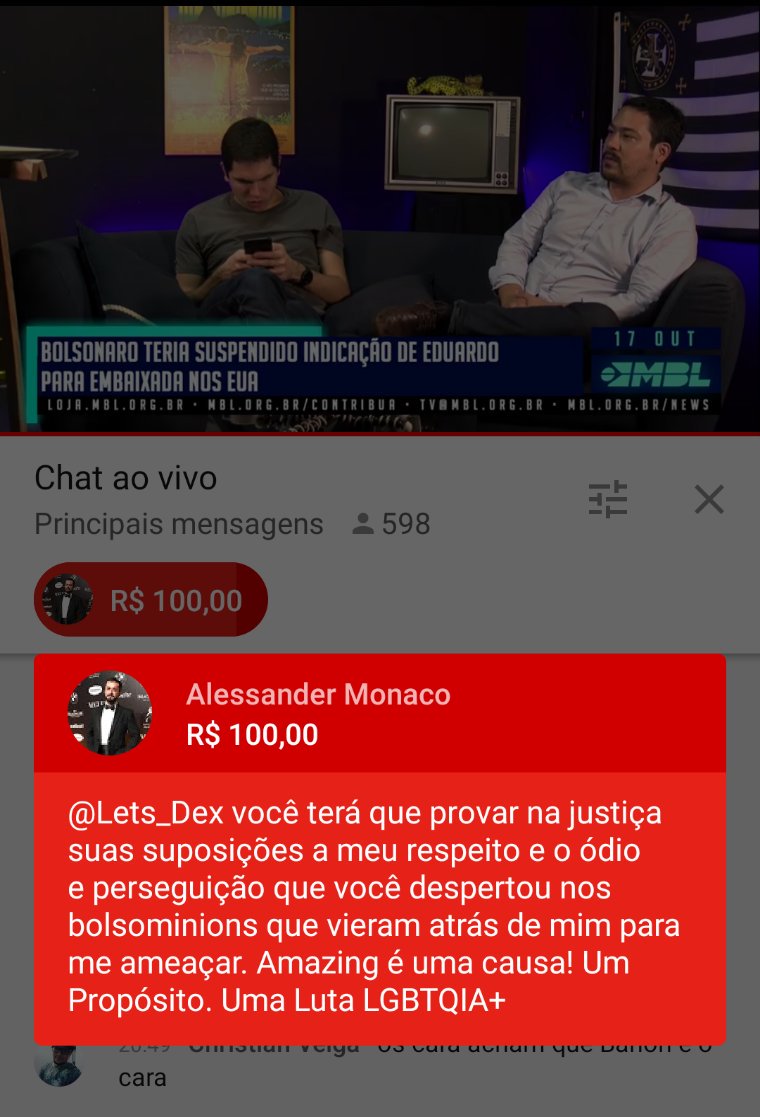Open the live chat filter settings
760x1117 pixels.
(x=607, y=498)
